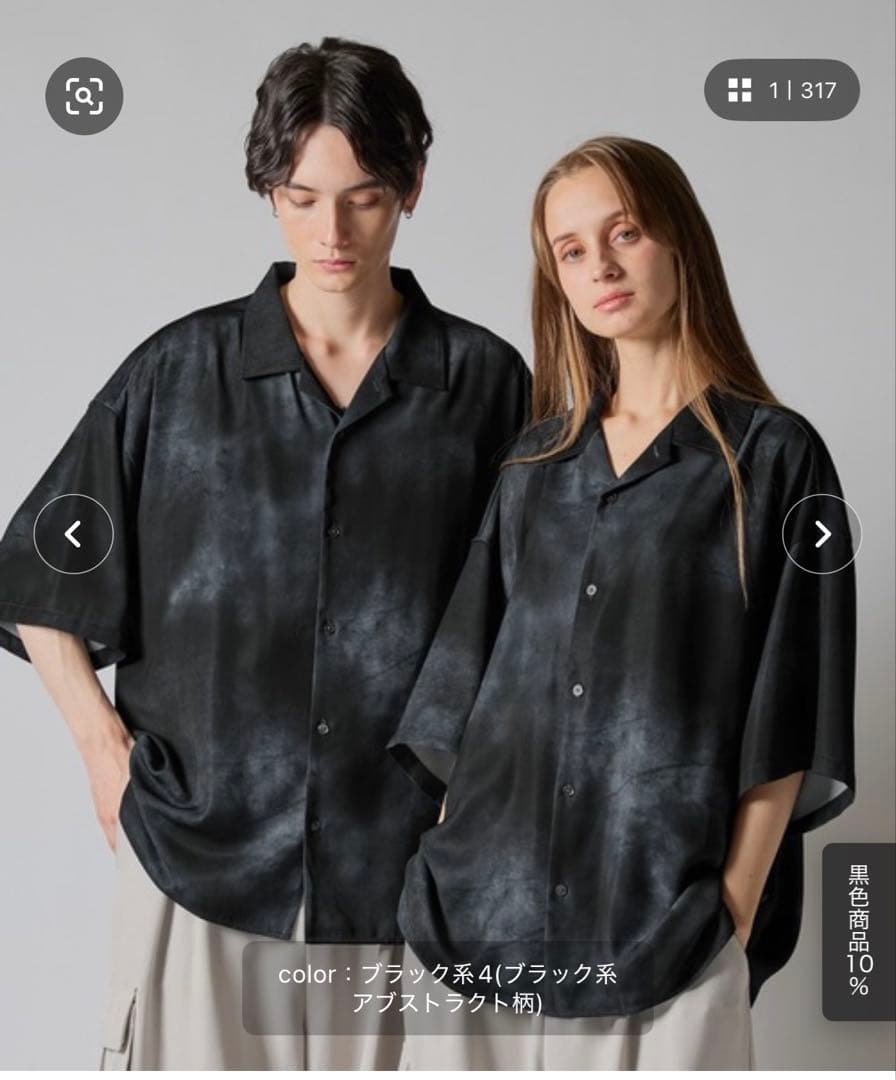
Task: Open visual image search icon
Action: click(84, 96)
